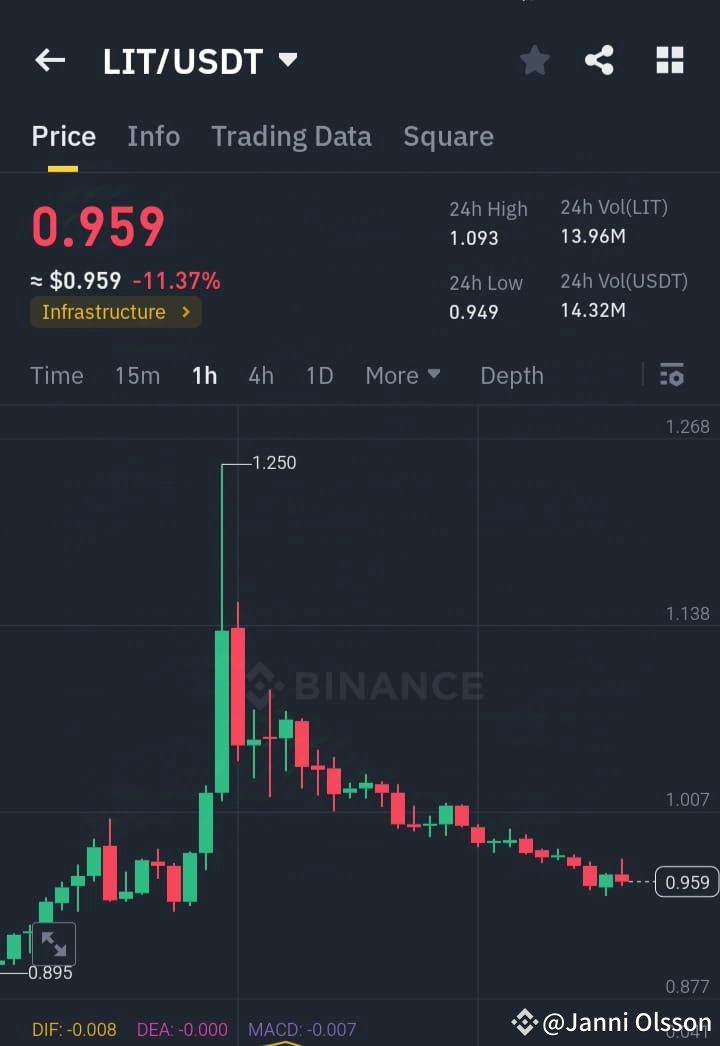
Task: Open the Info section
Action: (x=153, y=136)
